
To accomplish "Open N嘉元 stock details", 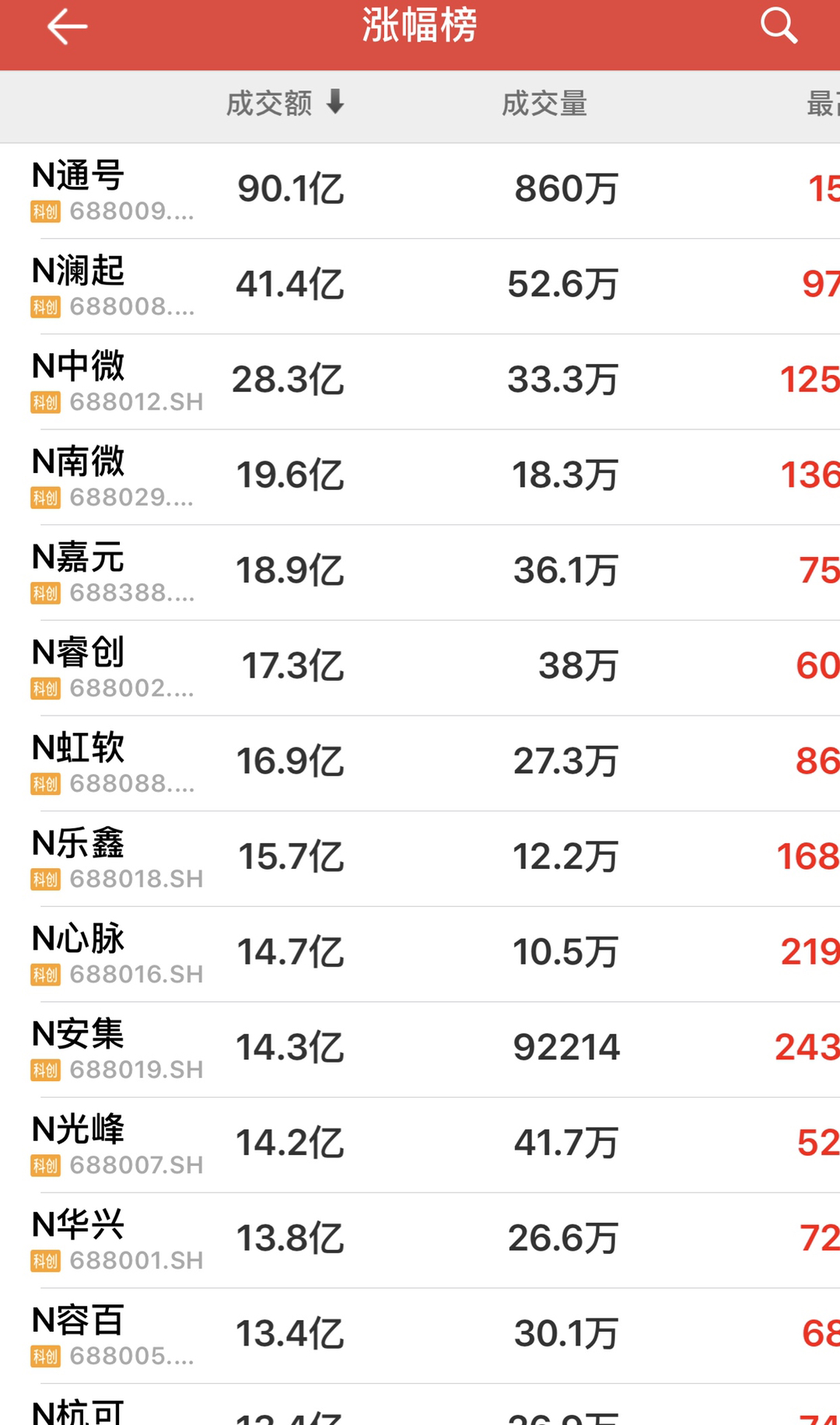I will click(x=420, y=572).
